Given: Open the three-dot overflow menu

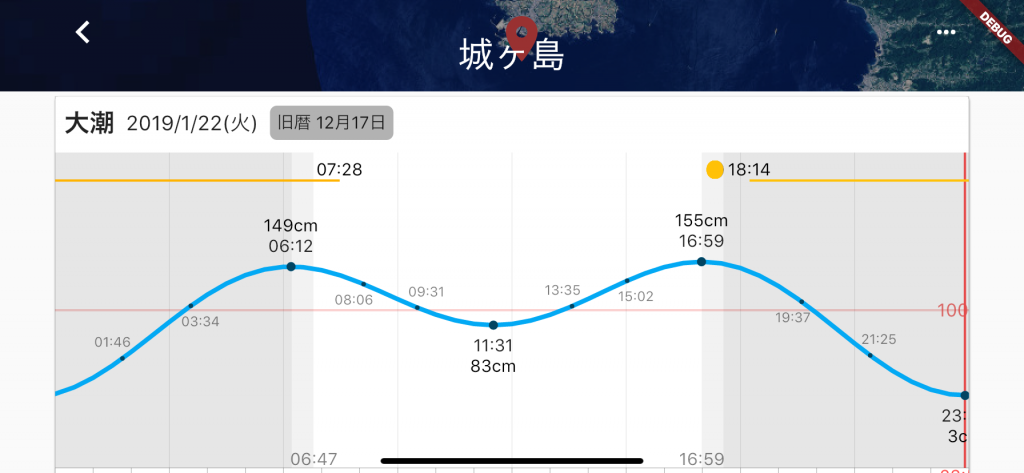Looking at the screenshot, I should (x=946, y=32).
